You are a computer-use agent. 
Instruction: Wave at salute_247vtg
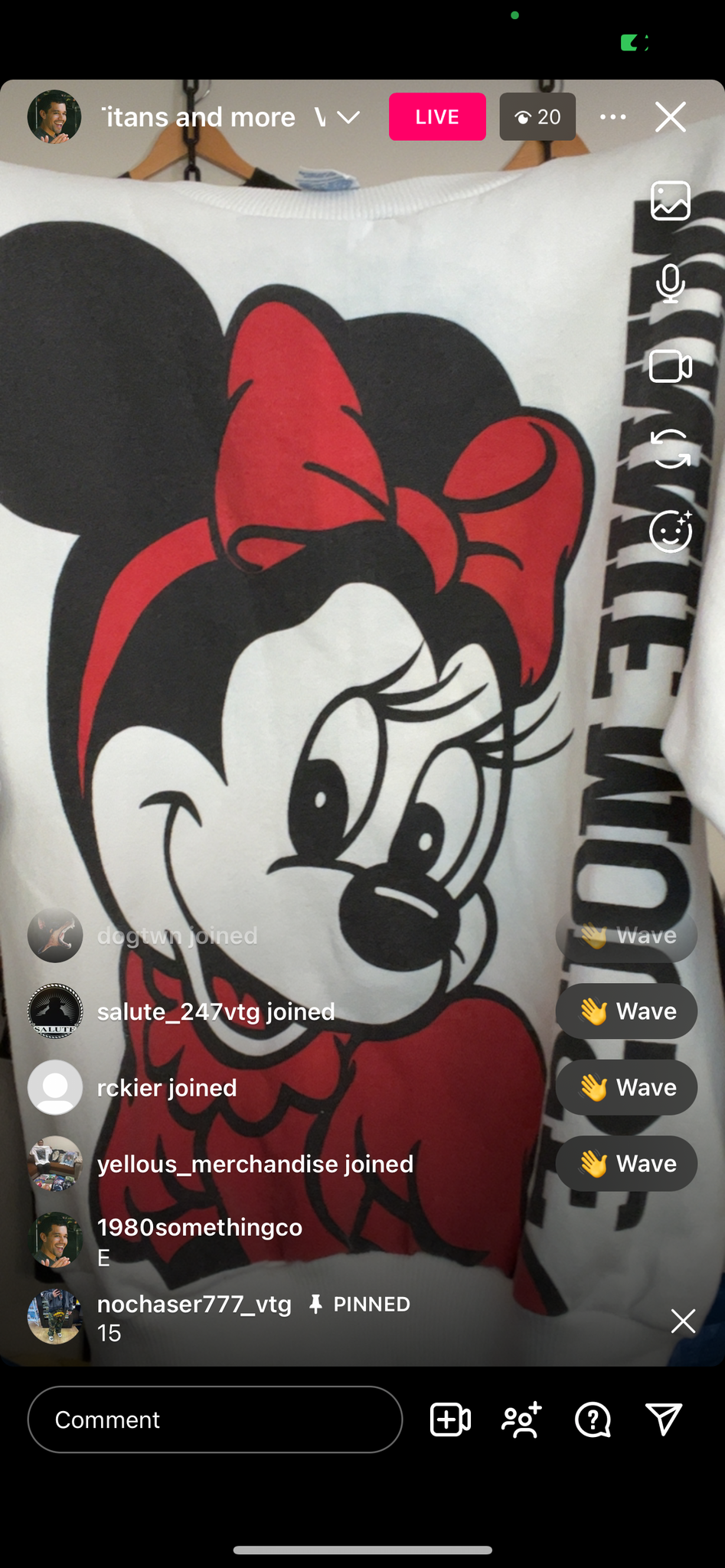626,1011
